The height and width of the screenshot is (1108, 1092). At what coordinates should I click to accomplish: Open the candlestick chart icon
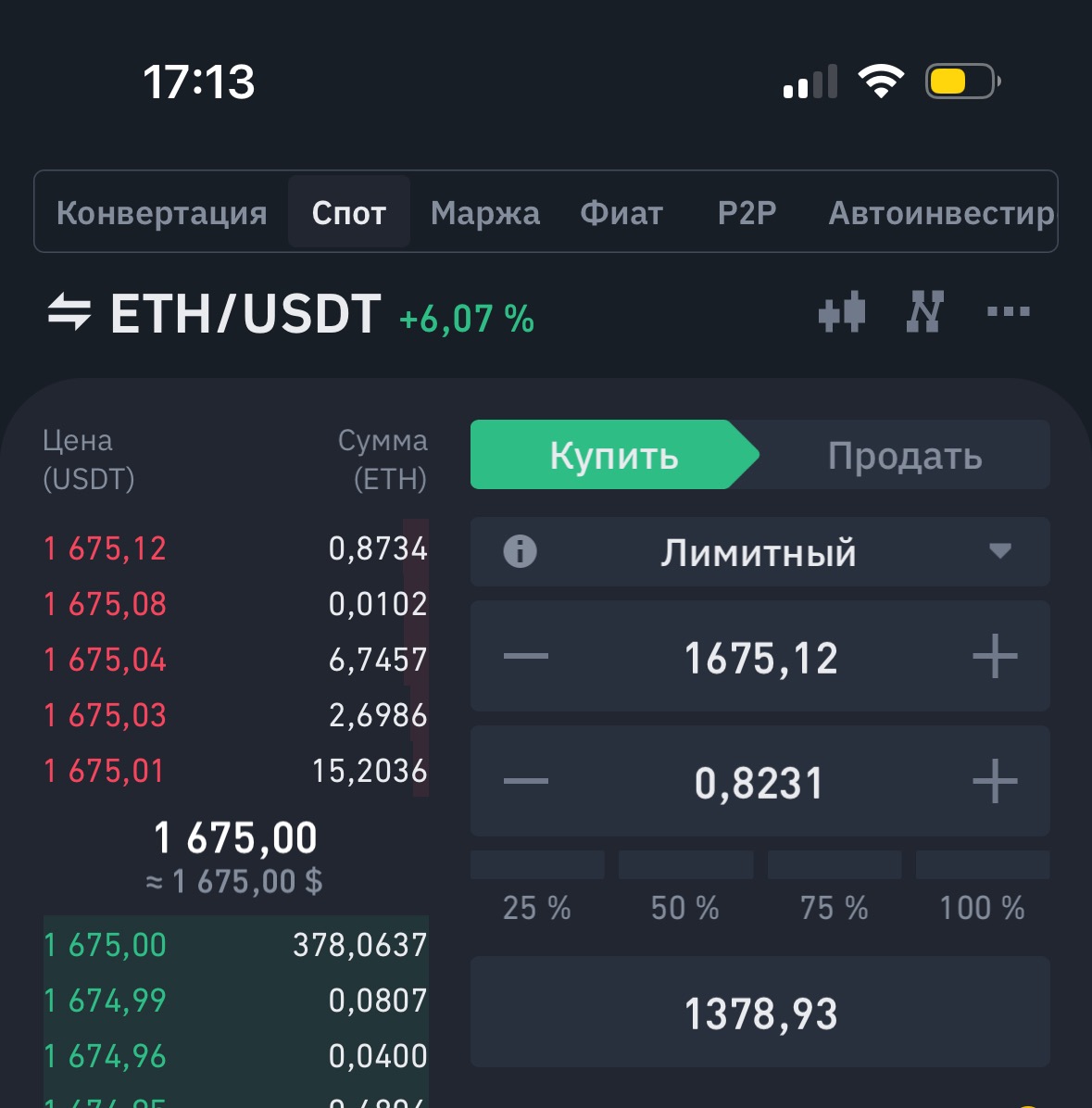[842, 313]
